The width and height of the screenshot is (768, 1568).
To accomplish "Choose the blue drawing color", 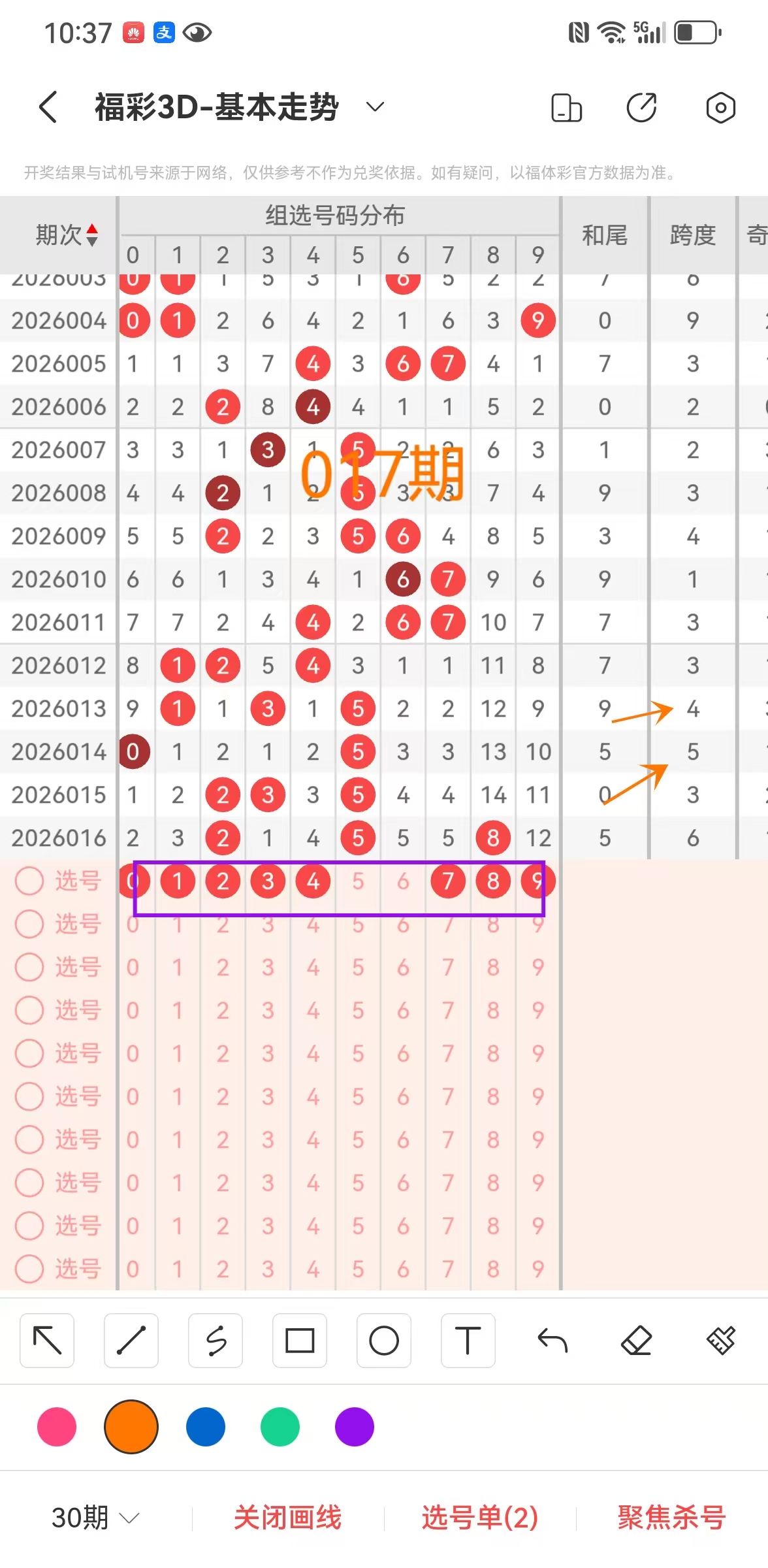I will 206,1427.
